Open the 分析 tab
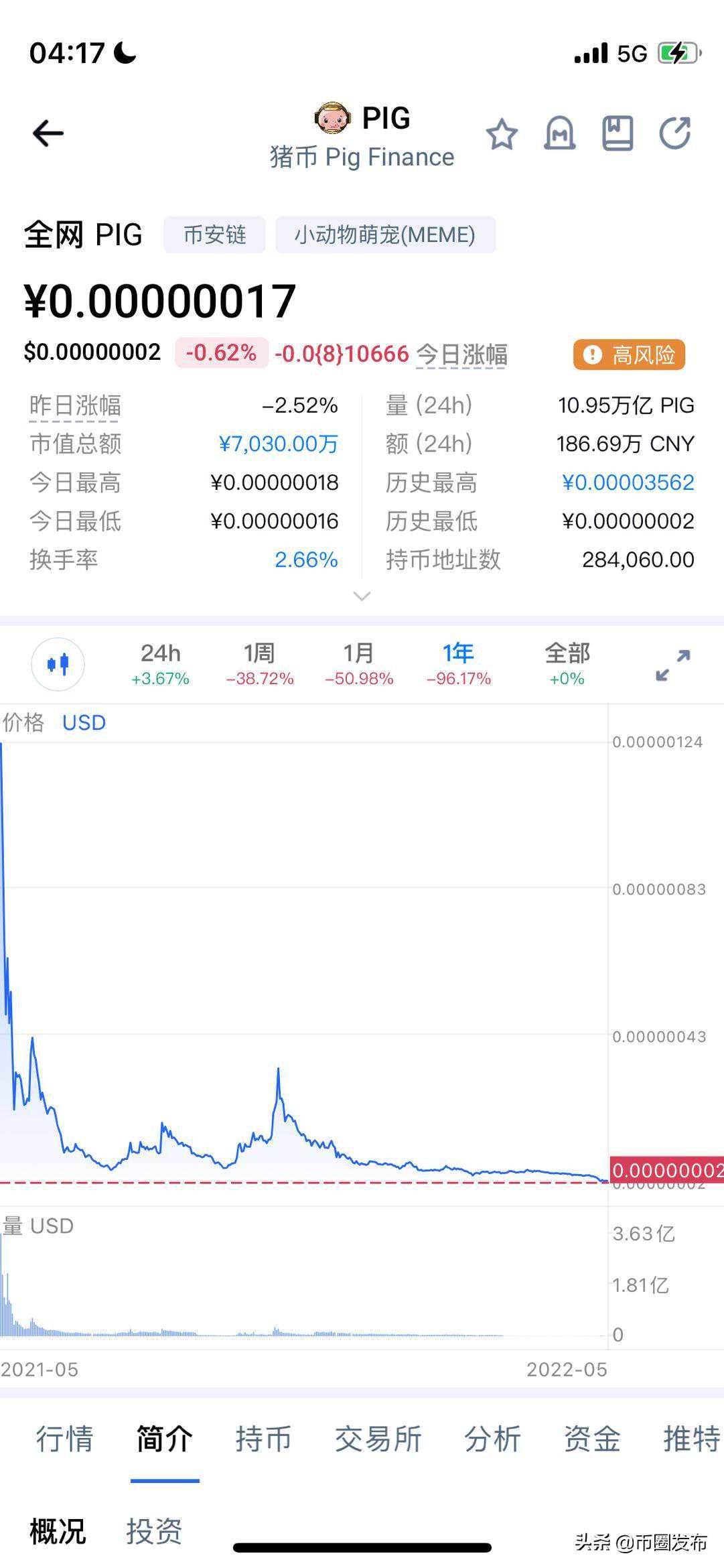 click(492, 1439)
